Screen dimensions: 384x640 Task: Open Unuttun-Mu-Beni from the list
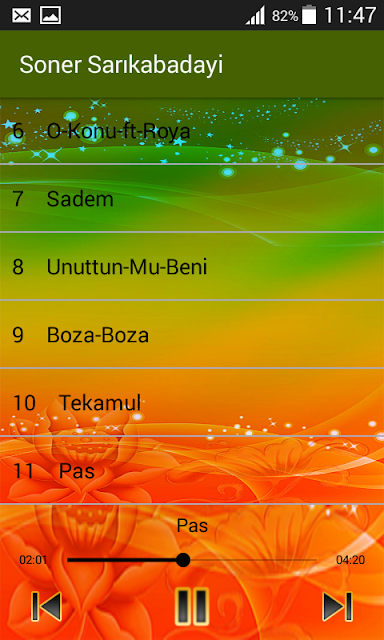pos(192,266)
